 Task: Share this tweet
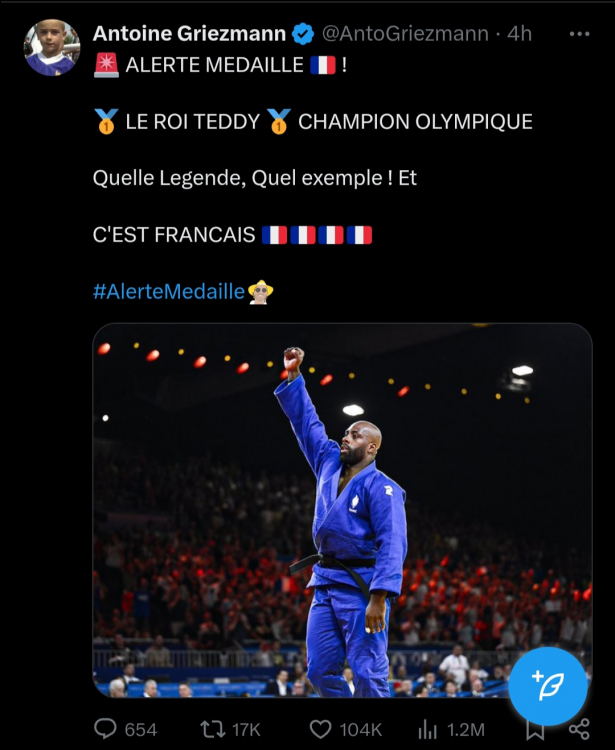[x=579, y=730]
